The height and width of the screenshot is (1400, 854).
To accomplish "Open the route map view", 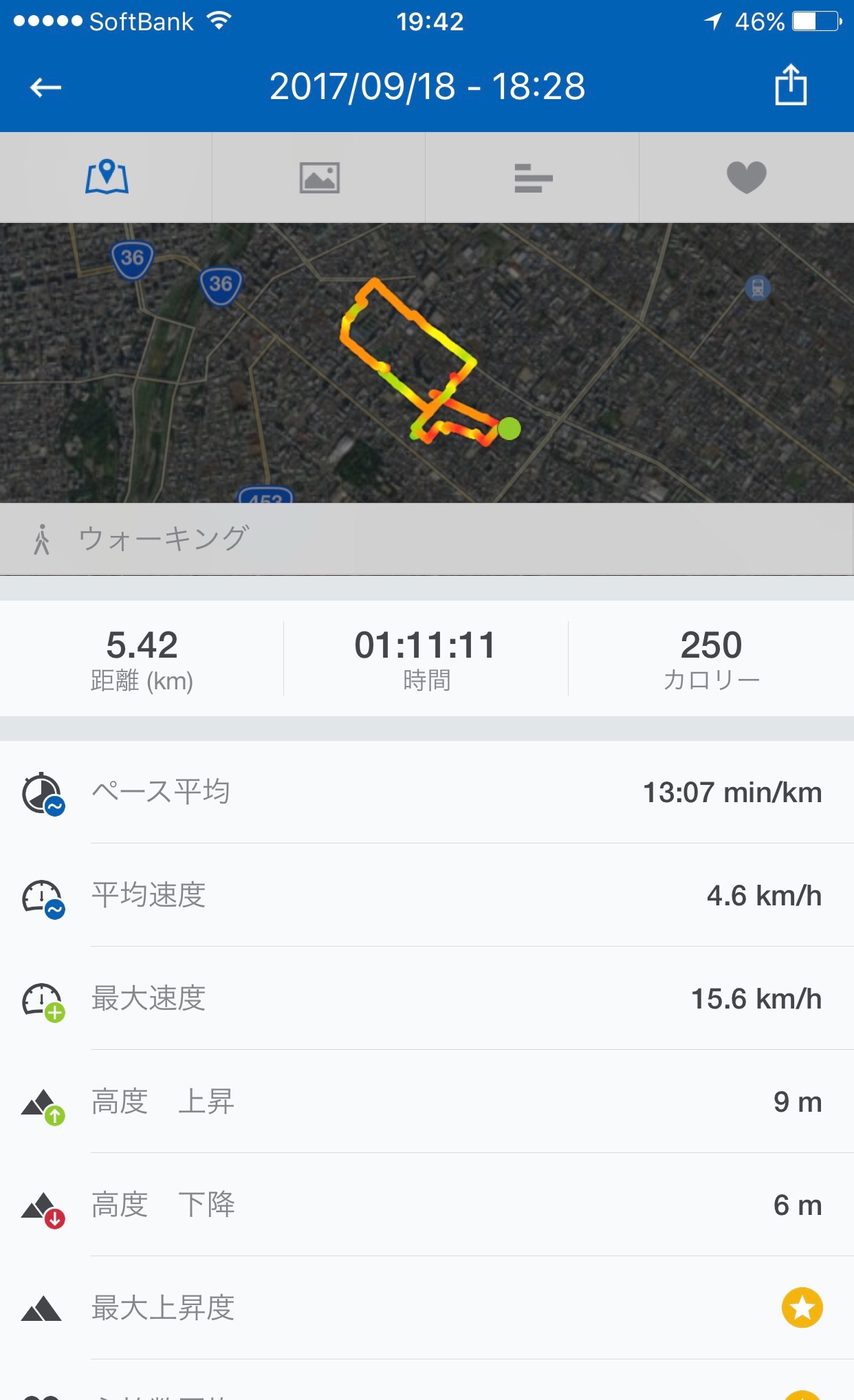I will point(426,363).
